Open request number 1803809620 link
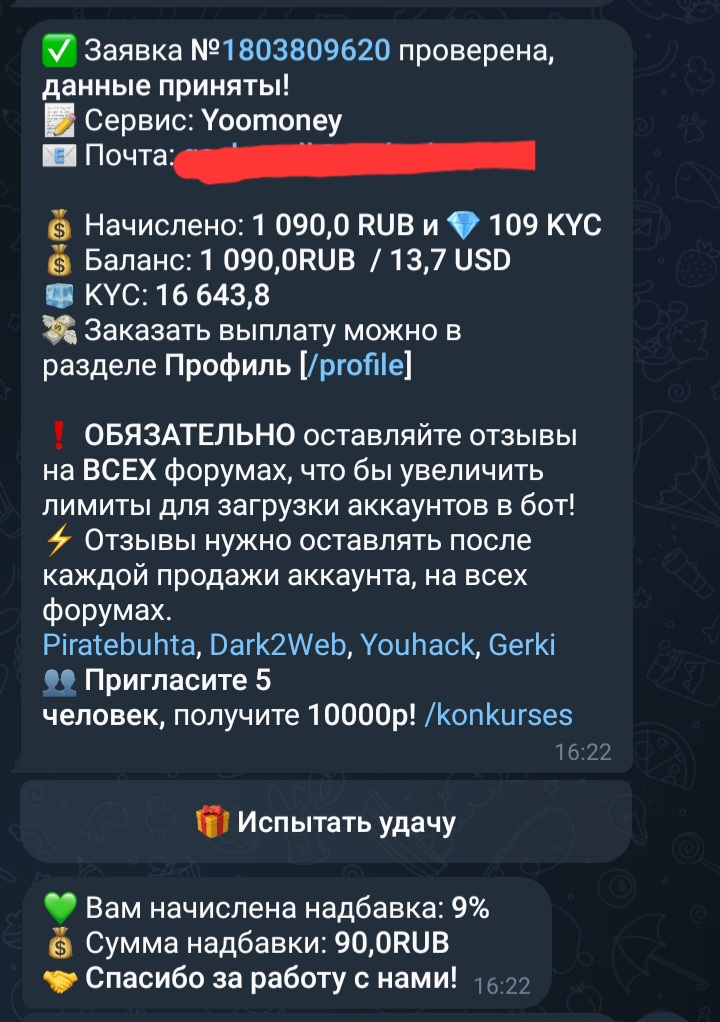 305,49
